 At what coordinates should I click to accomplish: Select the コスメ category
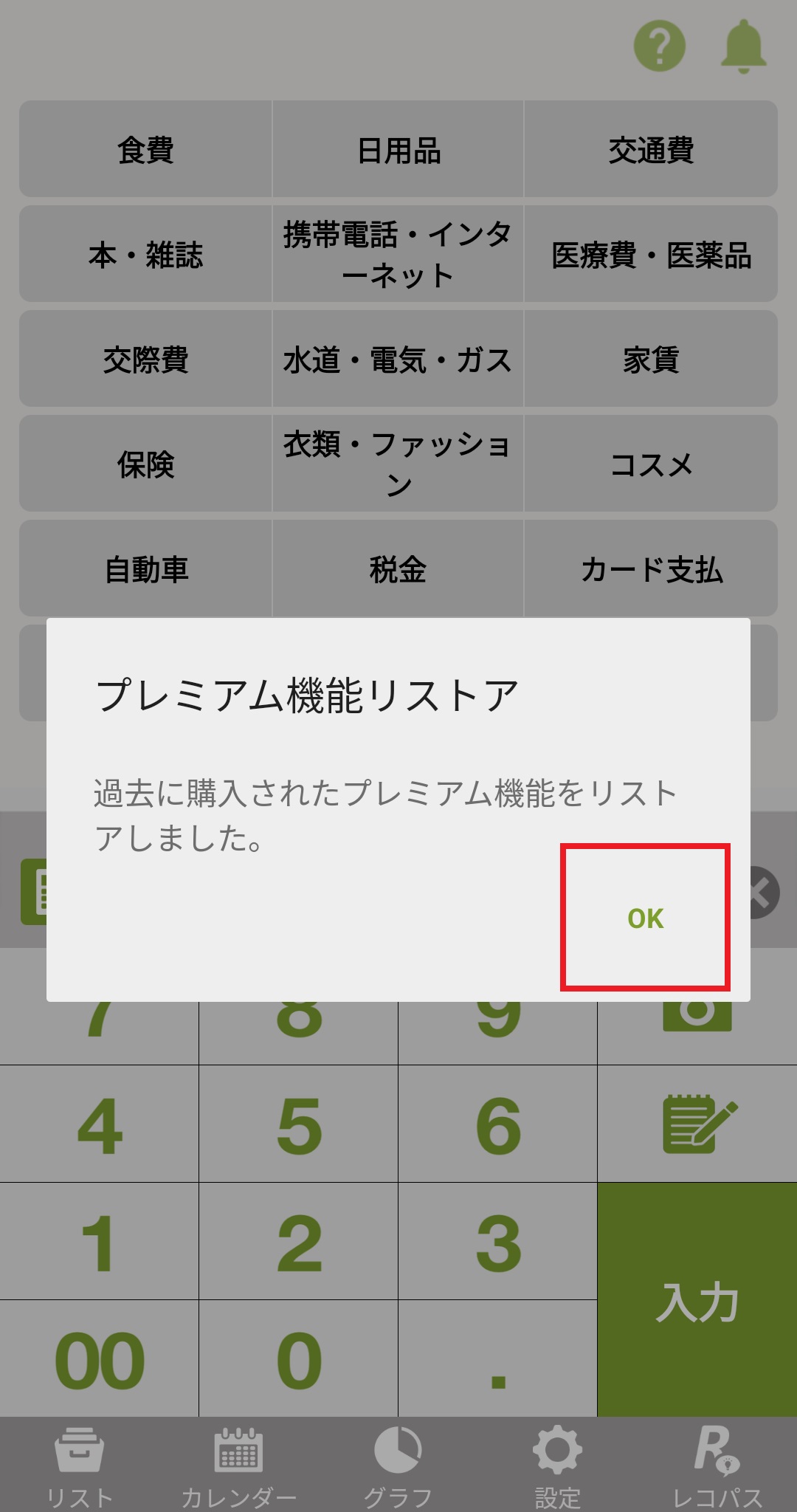coord(650,464)
